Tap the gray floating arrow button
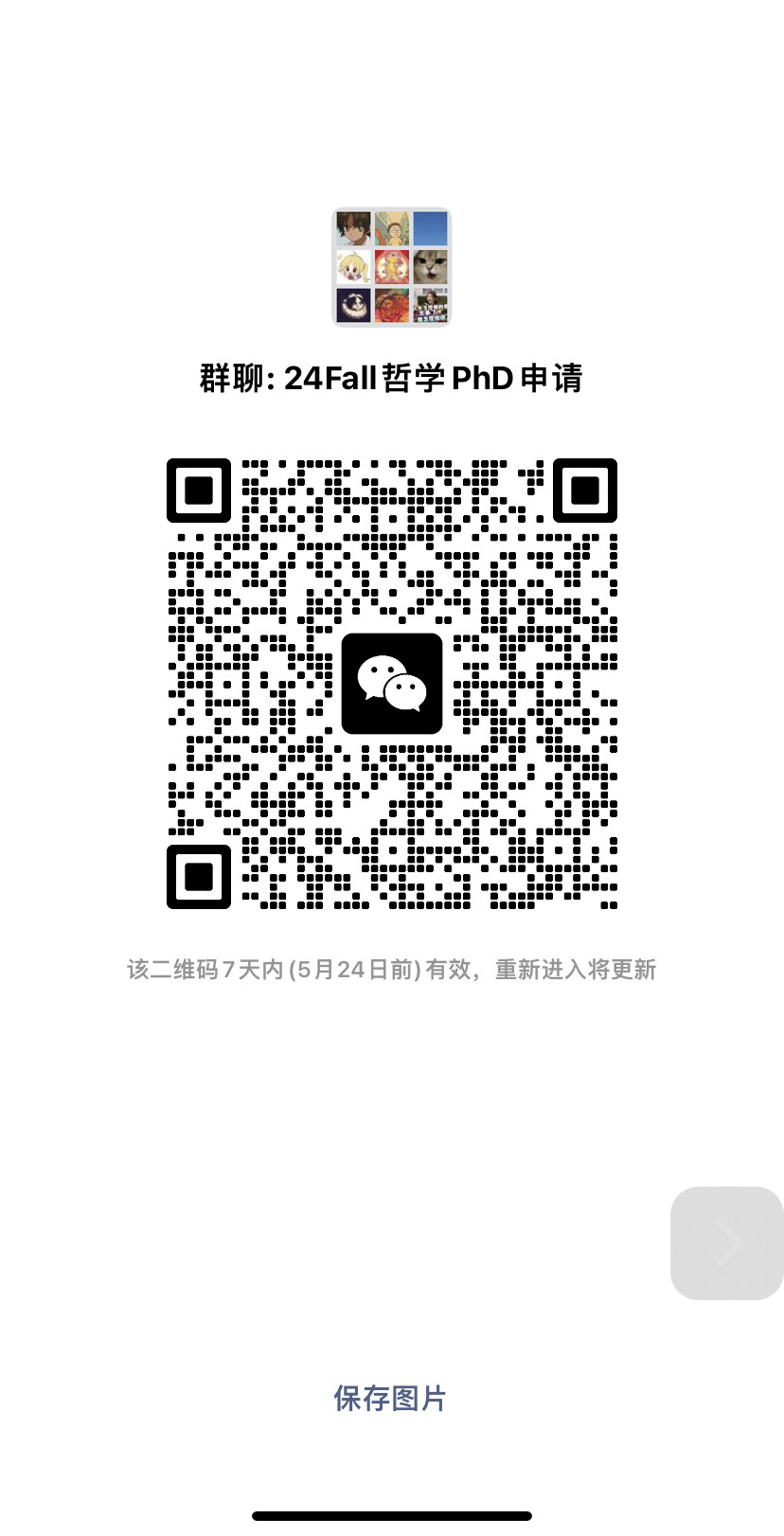This screenshot has width=784, height=1536. click(727, 1242)
